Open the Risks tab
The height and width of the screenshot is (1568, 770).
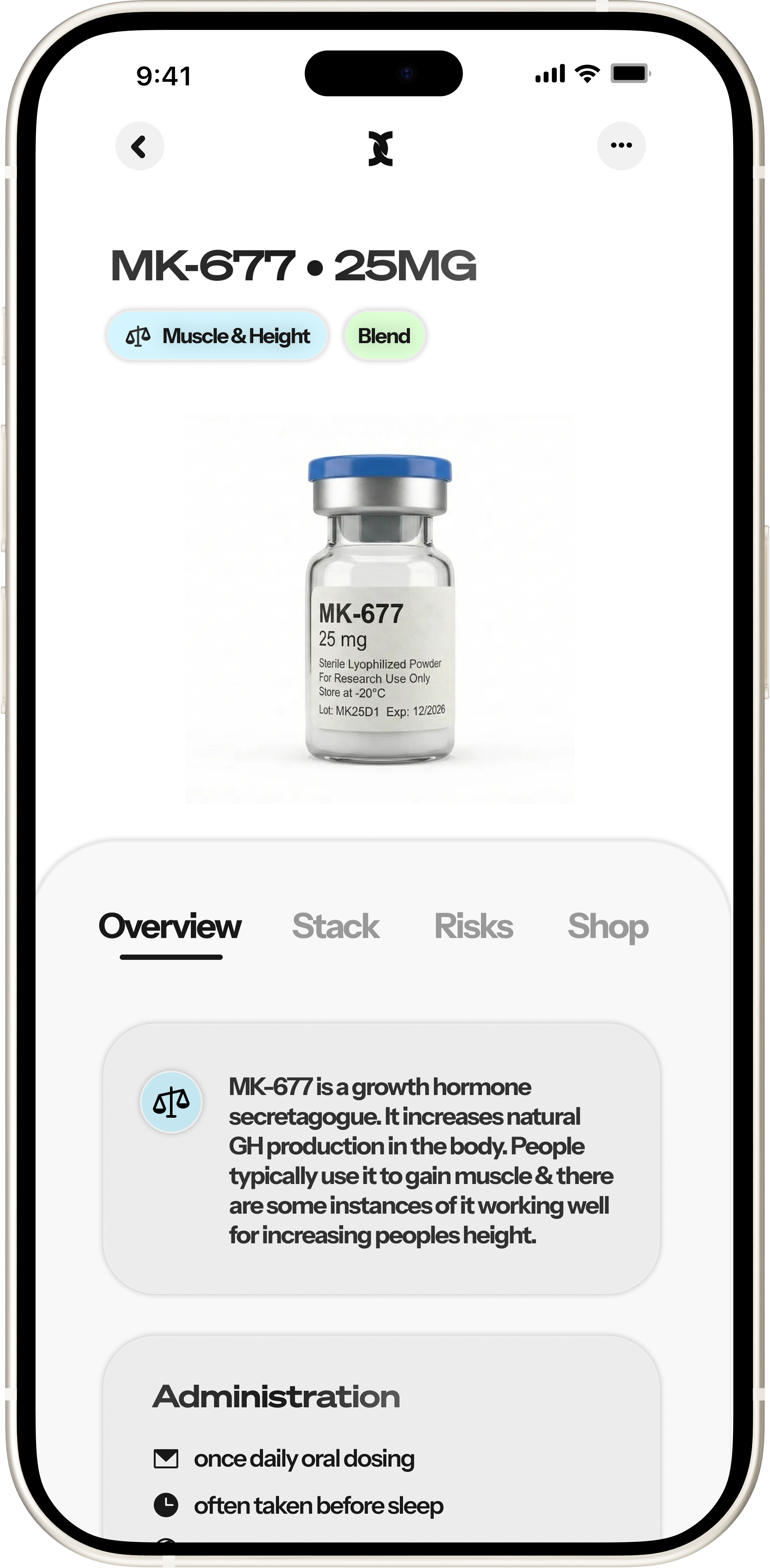coord(474,926)
